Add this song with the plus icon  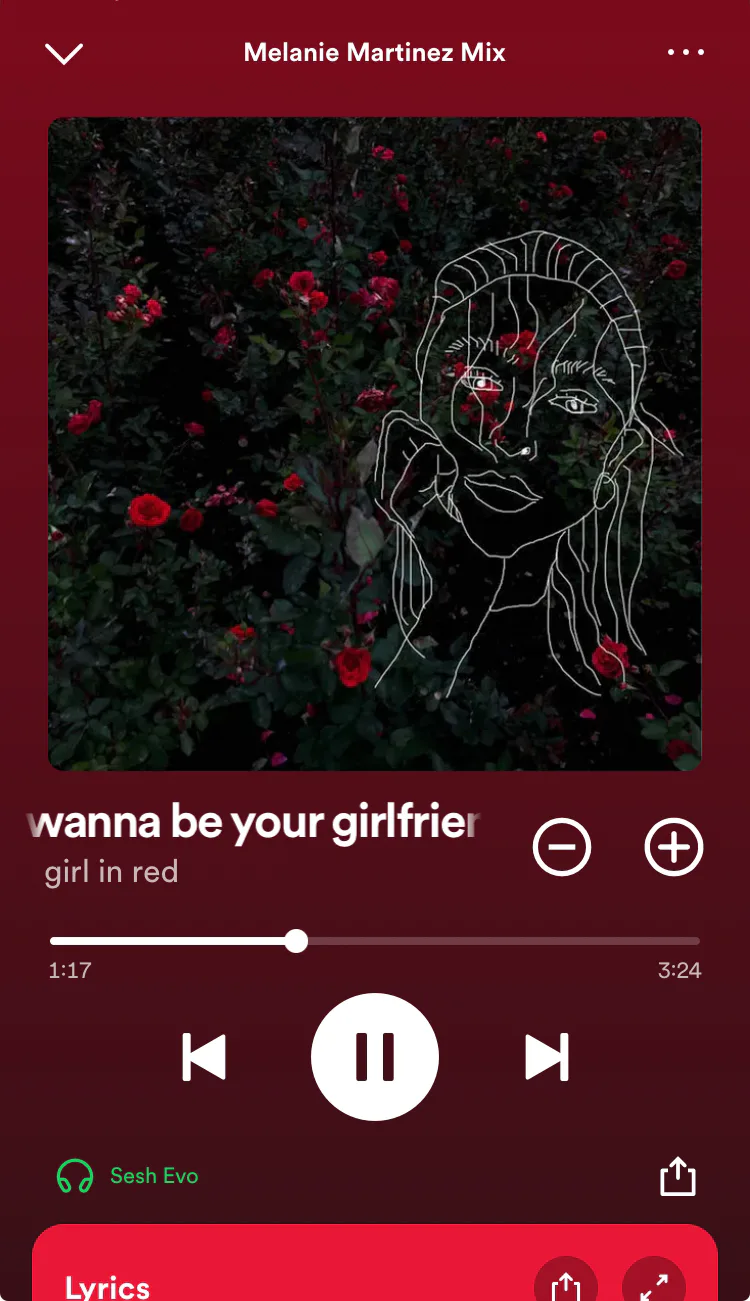673,847
